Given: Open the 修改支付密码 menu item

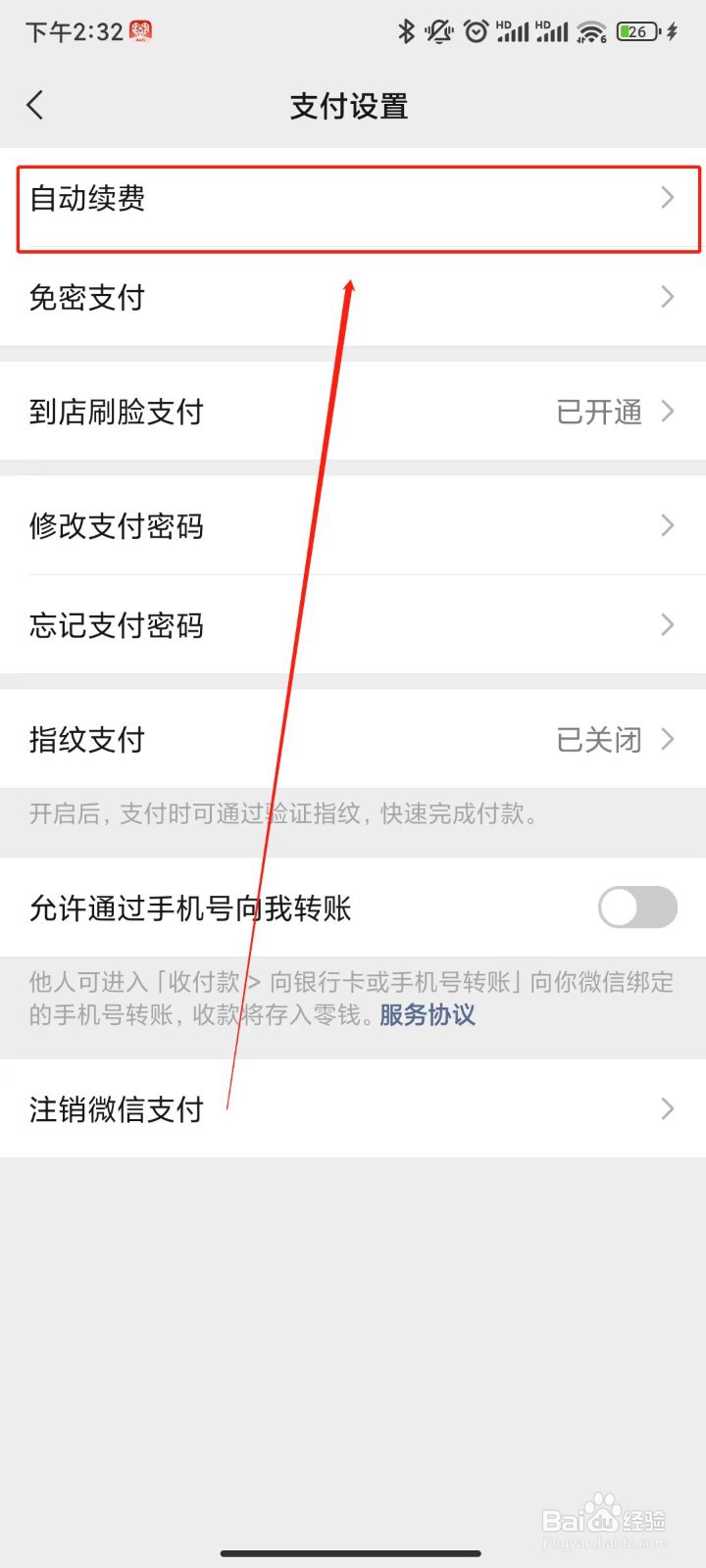Looking at the screenshot, I should (353, 526).
